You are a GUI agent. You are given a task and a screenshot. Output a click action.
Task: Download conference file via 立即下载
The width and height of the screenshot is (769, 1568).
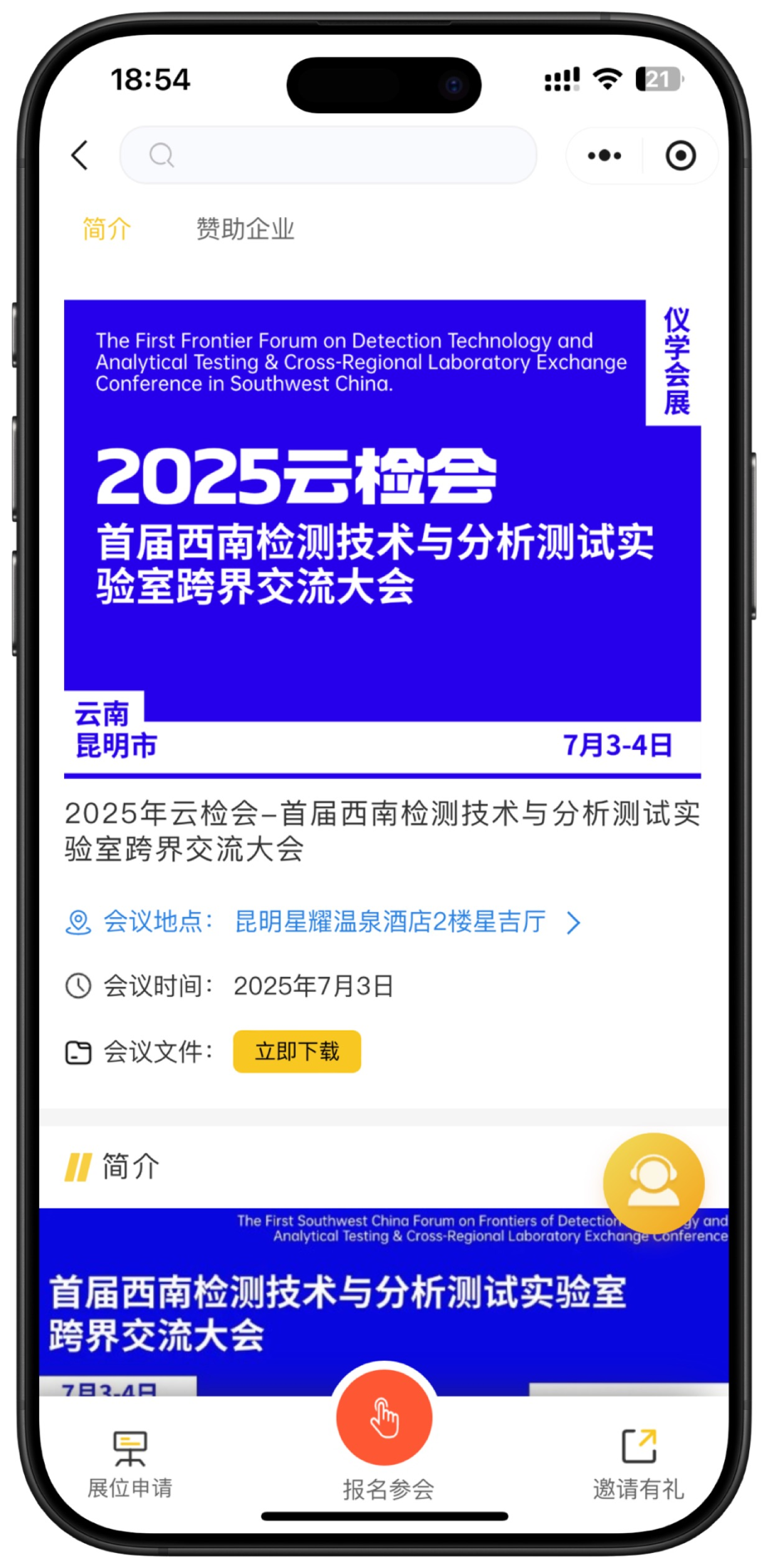(297, 1051)
